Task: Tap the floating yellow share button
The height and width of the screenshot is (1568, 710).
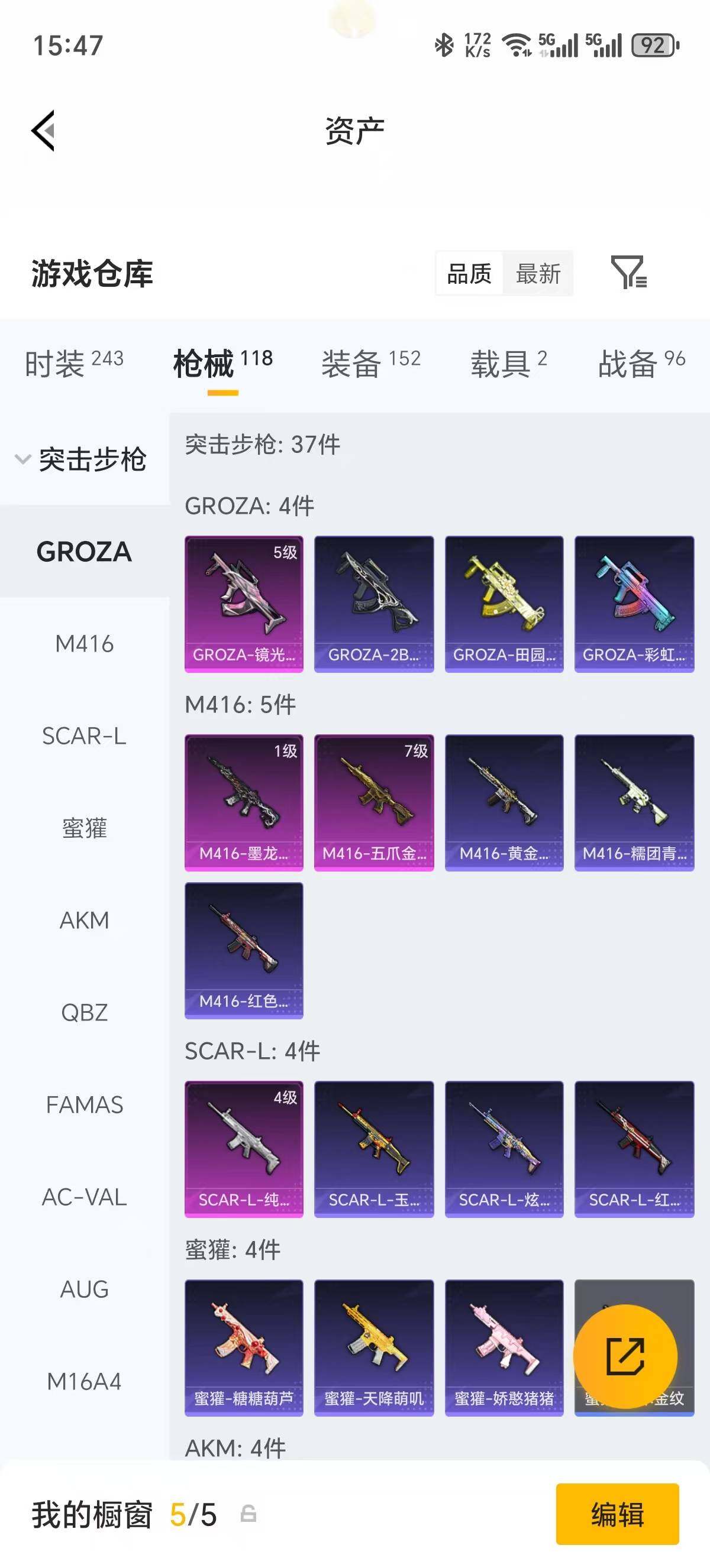Action: point(625,1356)
